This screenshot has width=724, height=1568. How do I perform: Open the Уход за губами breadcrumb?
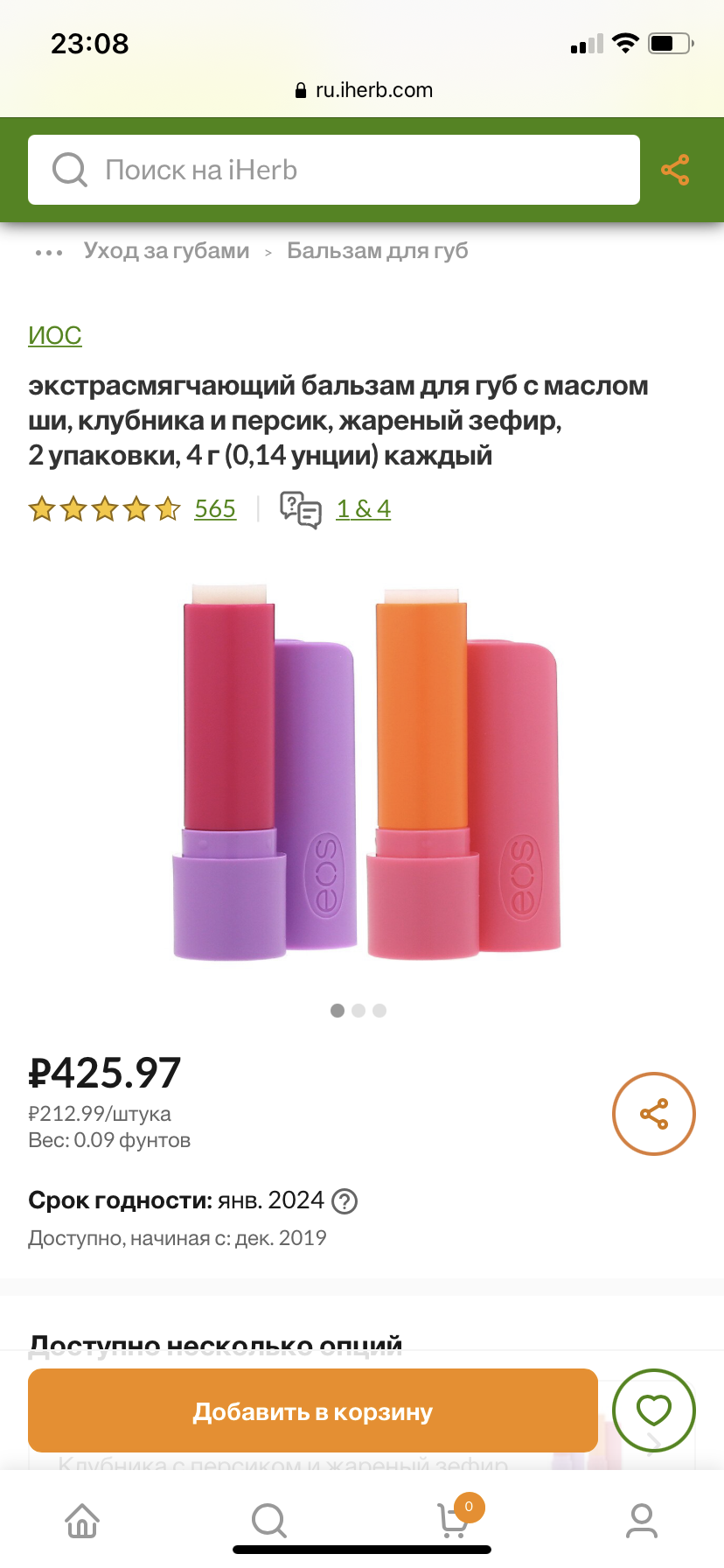166,251
